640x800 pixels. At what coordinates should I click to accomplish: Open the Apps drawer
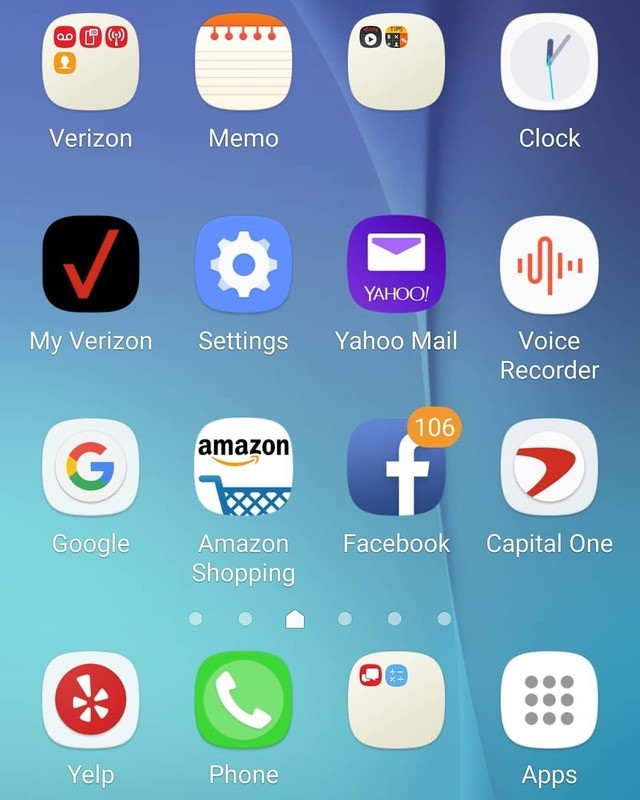[x=549, y=700]
